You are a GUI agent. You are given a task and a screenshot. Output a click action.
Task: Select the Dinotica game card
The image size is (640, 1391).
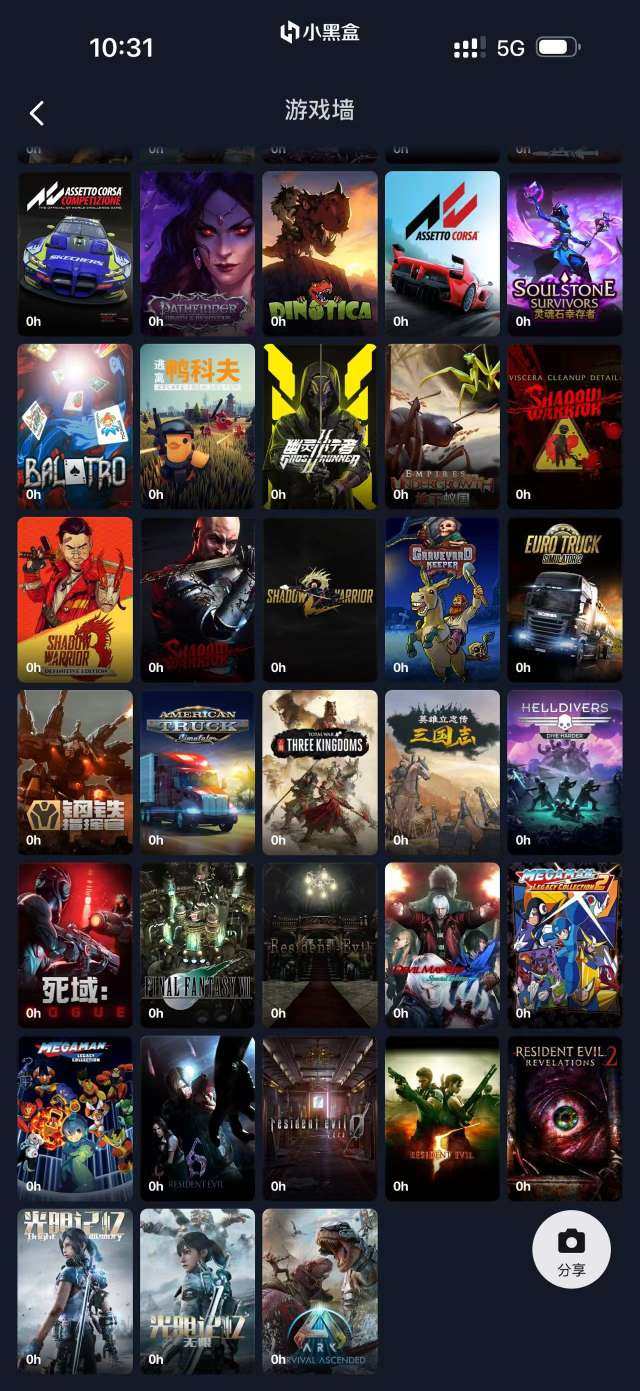(x=320, y=253)
